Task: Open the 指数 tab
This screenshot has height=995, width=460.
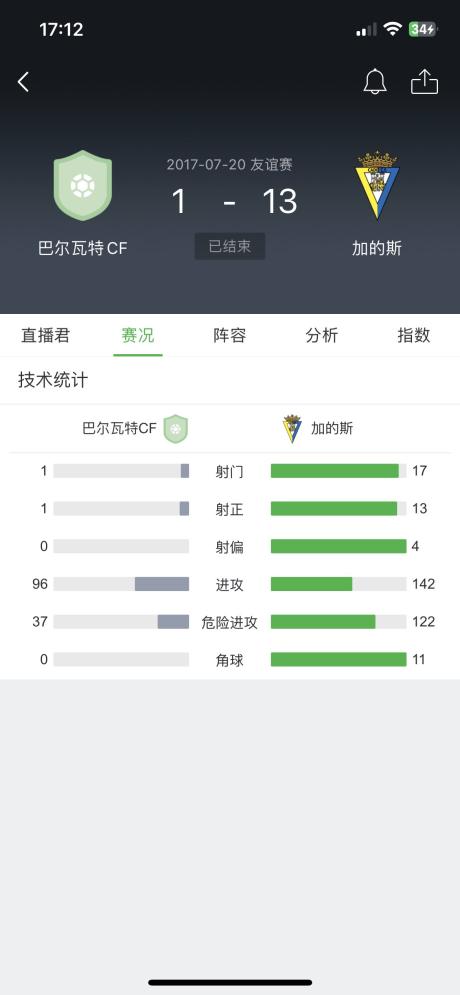Action: [x=414, y=335]
